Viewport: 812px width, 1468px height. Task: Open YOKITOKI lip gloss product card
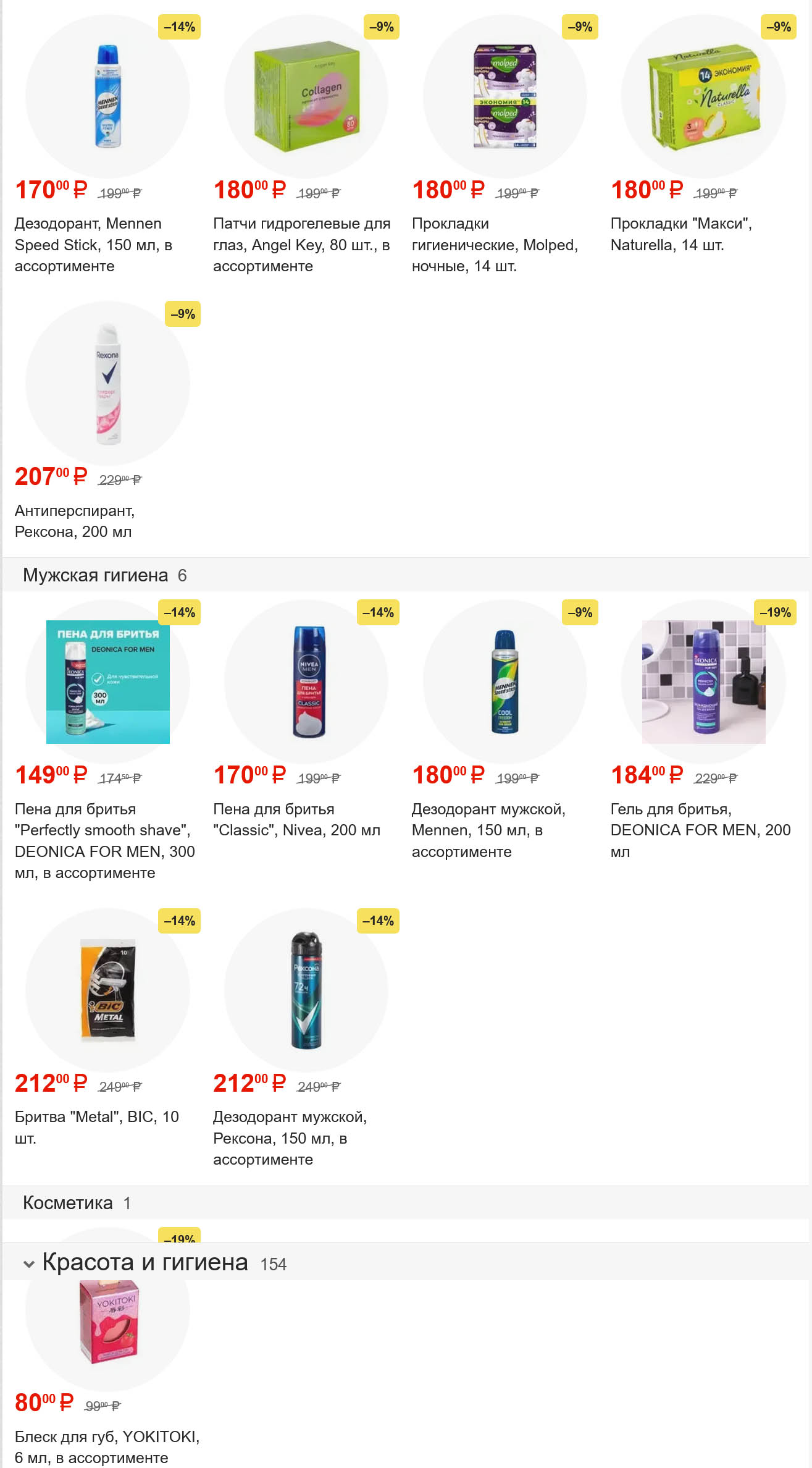pyautogui.click(x=107, y=1322)
